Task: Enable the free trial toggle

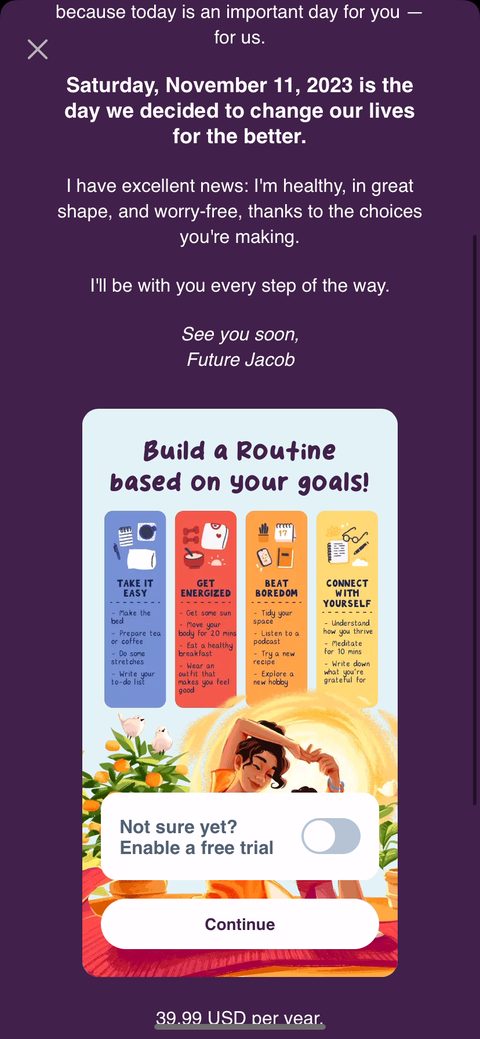Action: (x=331, y=836)
